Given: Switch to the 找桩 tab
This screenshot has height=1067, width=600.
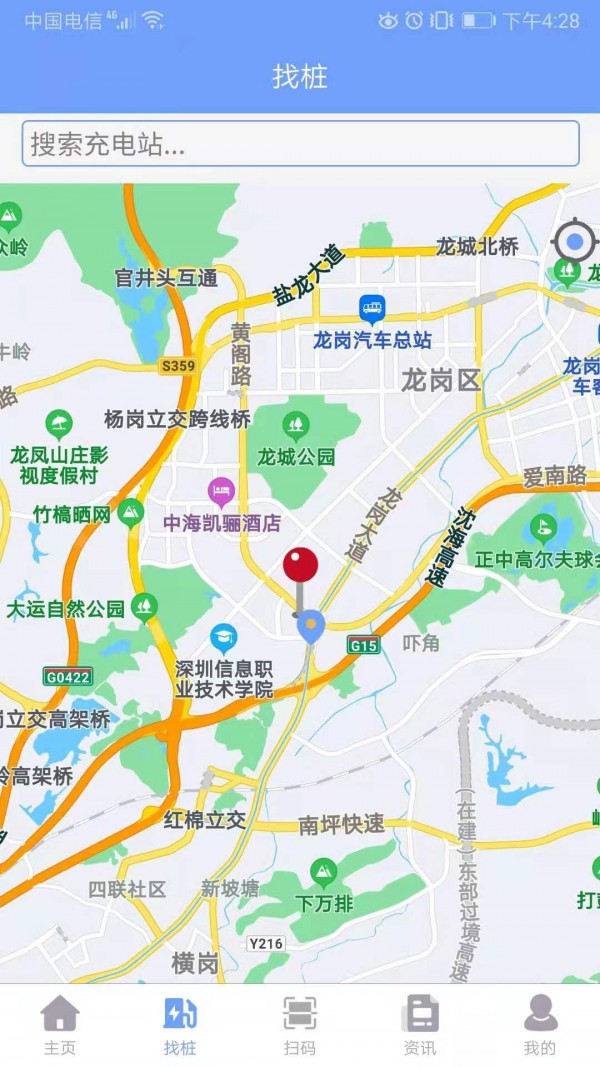Looking at the screenshot, I should pyautogui.click(x=180, y=1025).
